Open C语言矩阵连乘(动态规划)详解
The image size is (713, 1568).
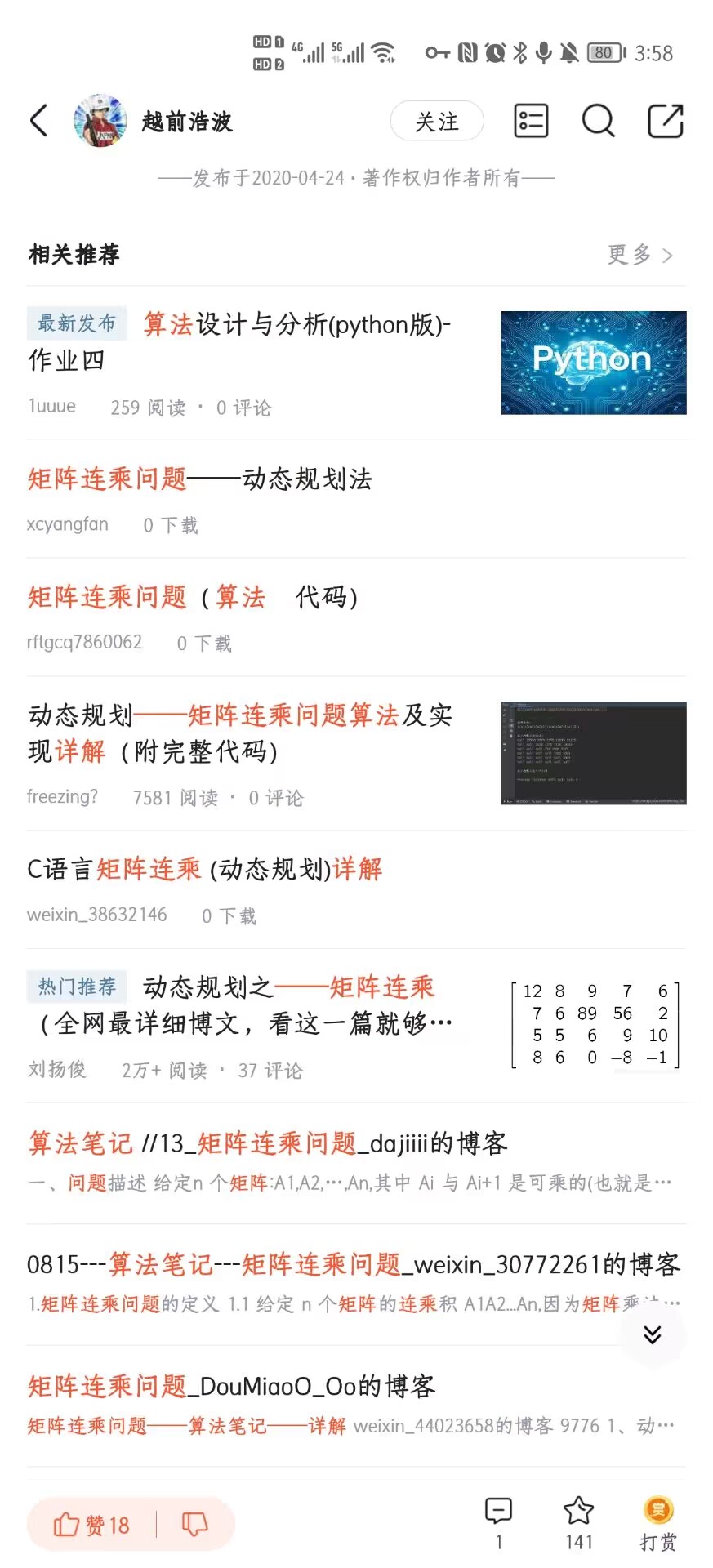coord(205,869)
